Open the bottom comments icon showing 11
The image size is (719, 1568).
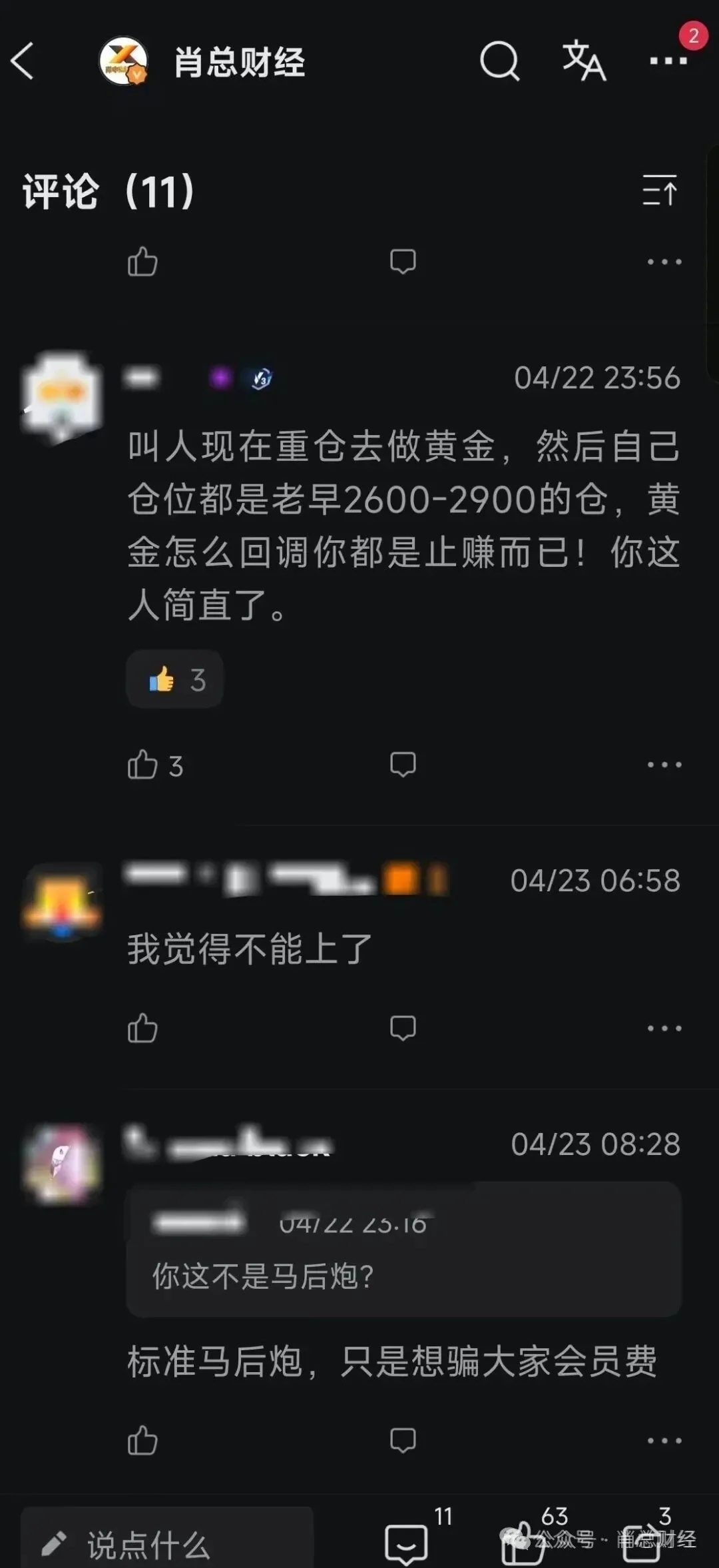point(406,1543)
